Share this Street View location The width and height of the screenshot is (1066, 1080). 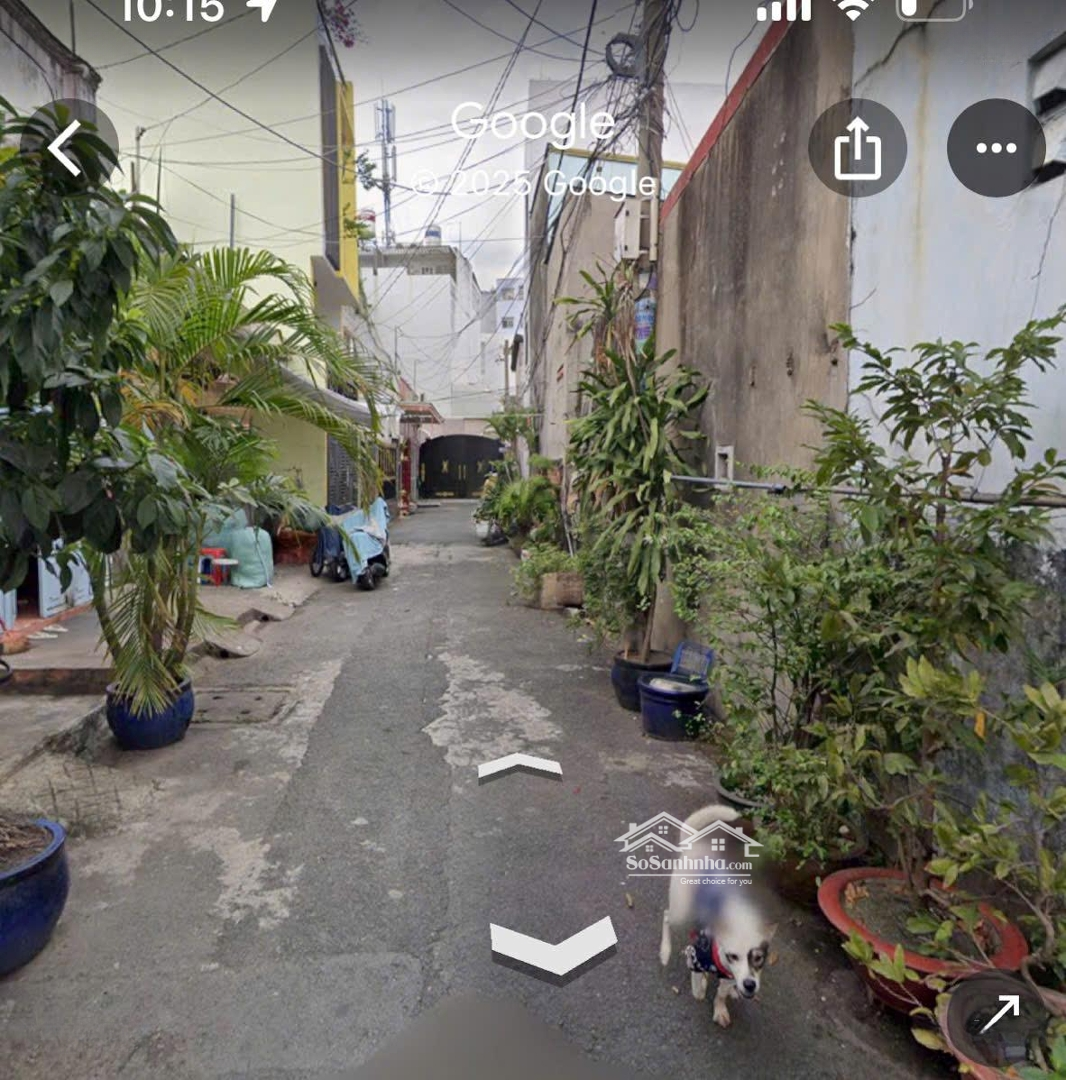(x=857, y=148)
